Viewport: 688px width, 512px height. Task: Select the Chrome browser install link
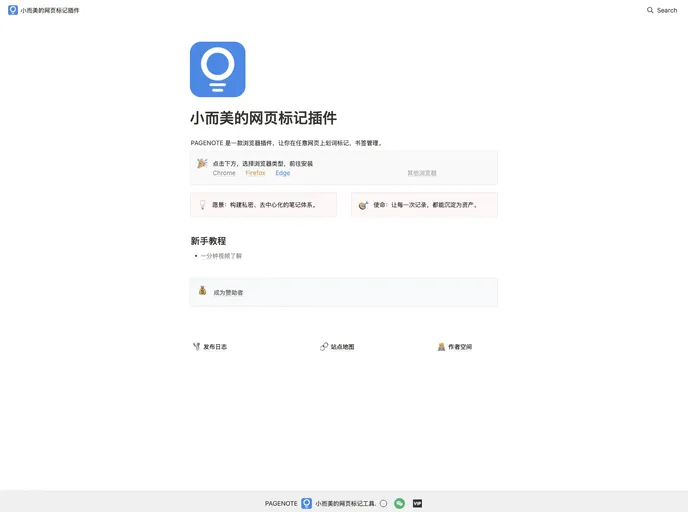224,173
